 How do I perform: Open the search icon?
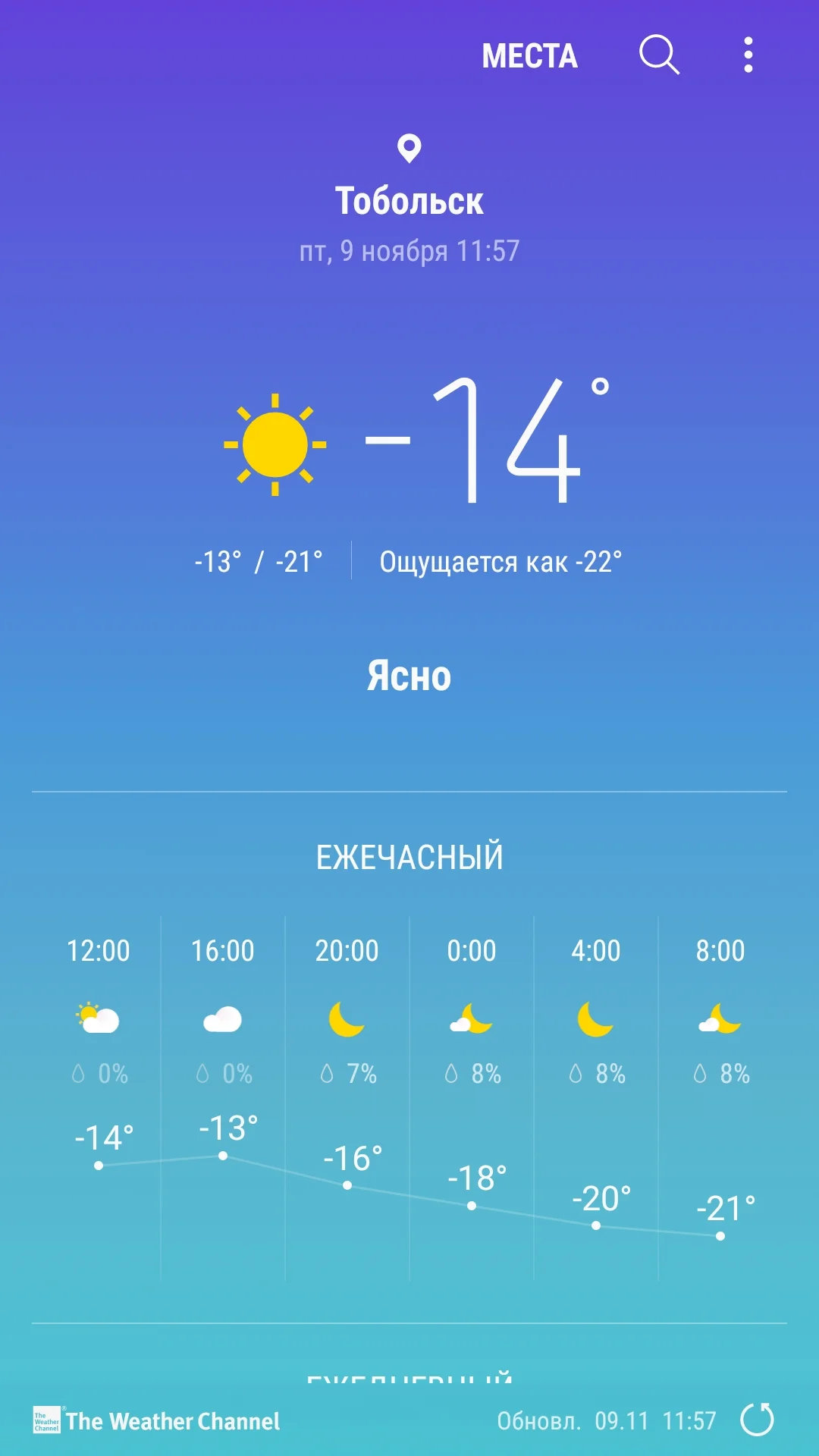click(x=657, y=56)
